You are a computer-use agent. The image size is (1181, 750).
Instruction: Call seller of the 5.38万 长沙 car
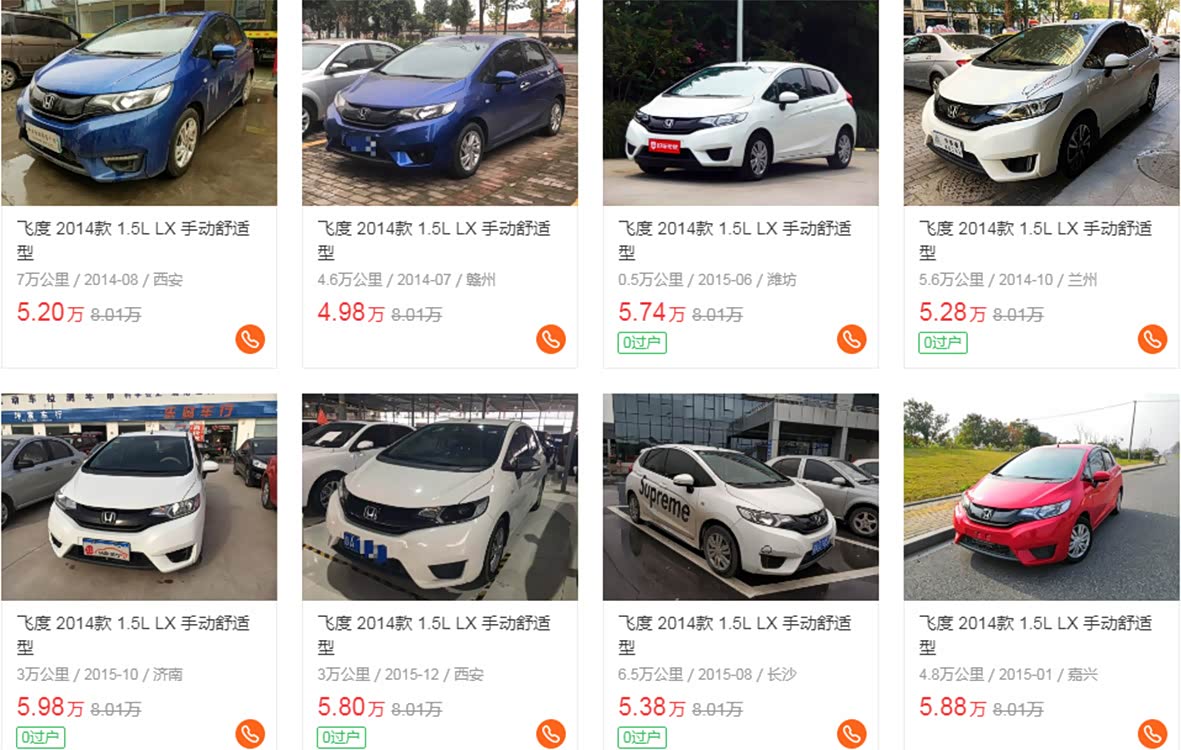851,734
